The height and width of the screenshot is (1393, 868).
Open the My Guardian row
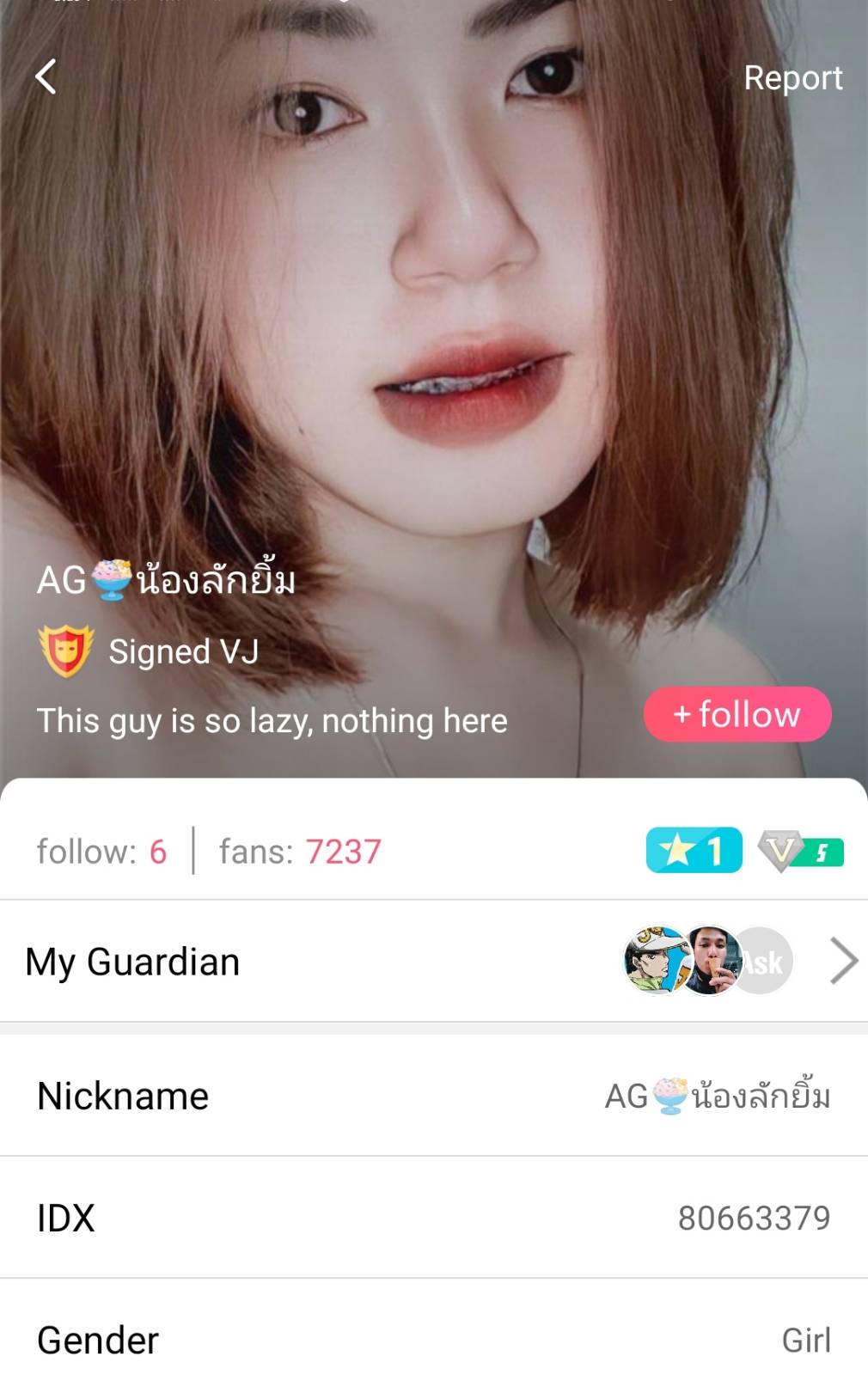click(434, 961)
